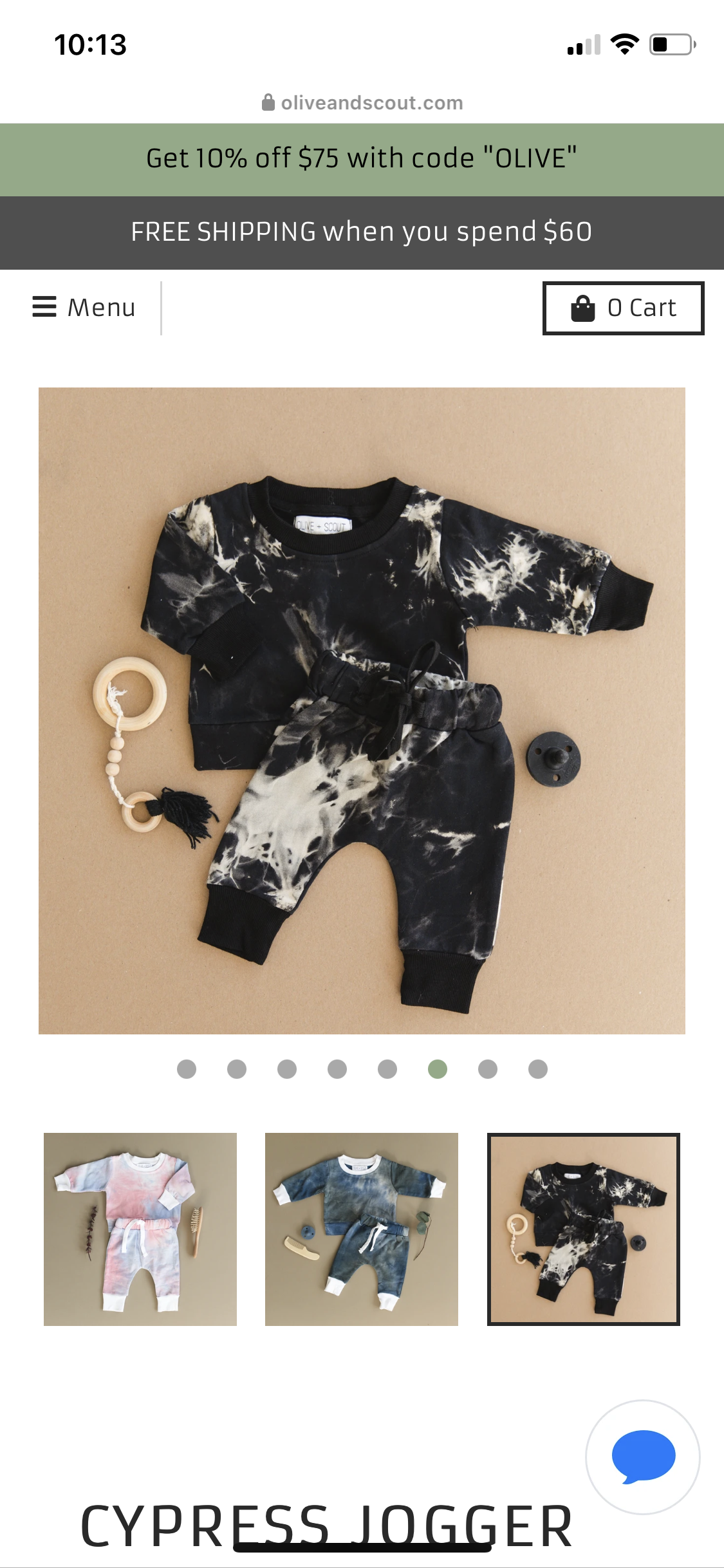Select the blue tie-dye jogger thumbnail
Screen dimensions: 724x1568
tap(362, 1229)
